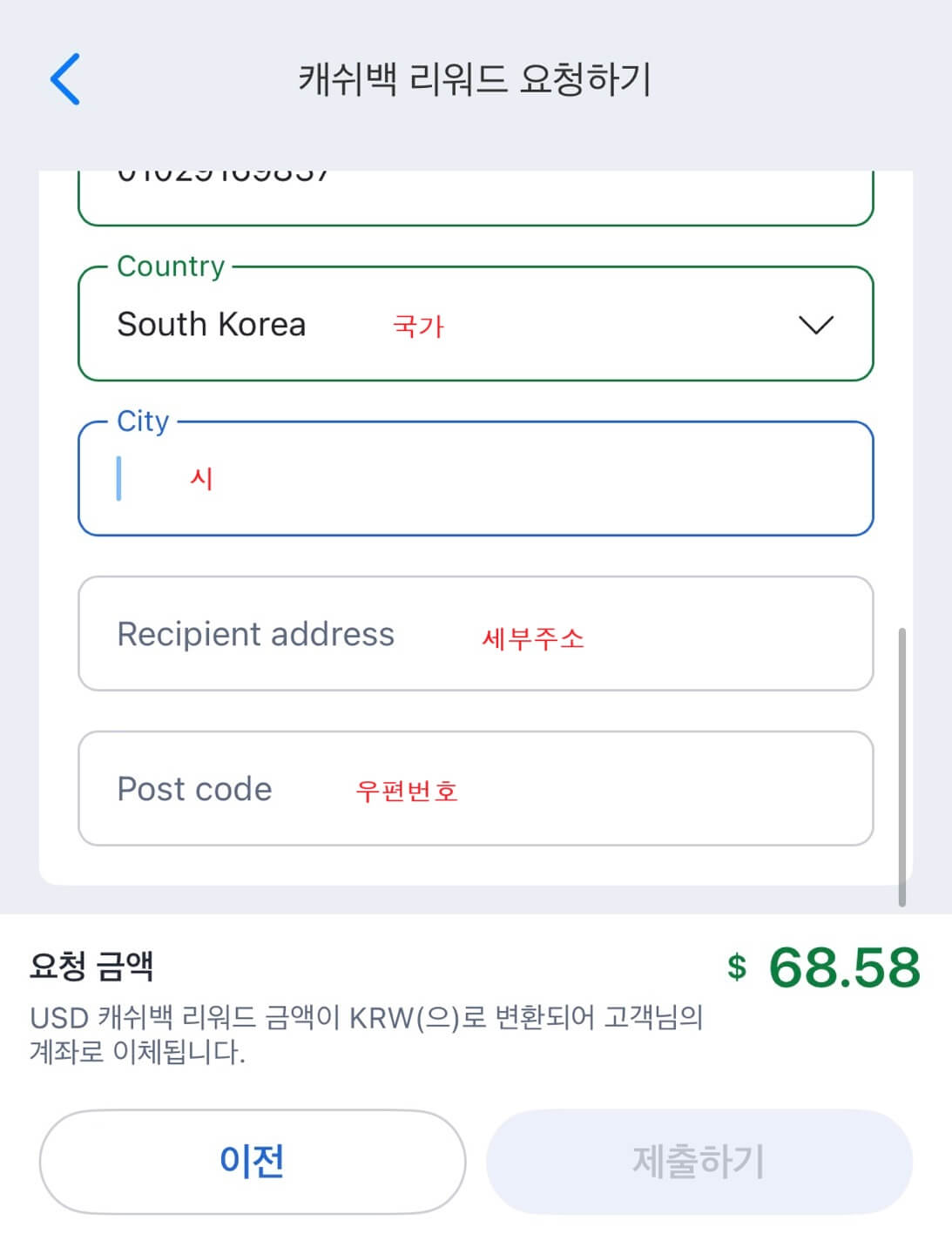
Task: Tap the phone number field at top
Action: [x=475, y=187]
